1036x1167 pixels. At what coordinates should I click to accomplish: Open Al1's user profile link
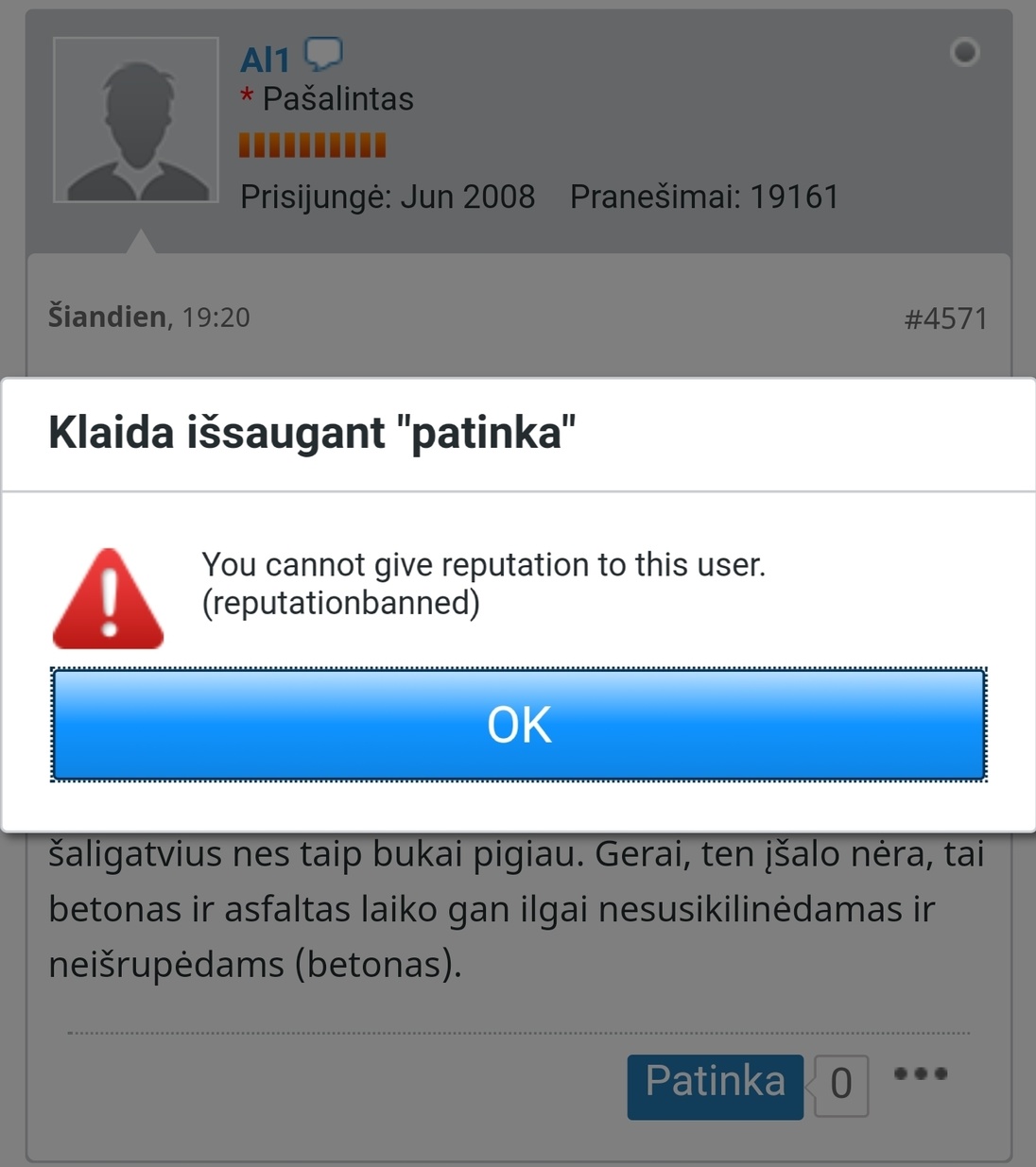coord(265,60)
